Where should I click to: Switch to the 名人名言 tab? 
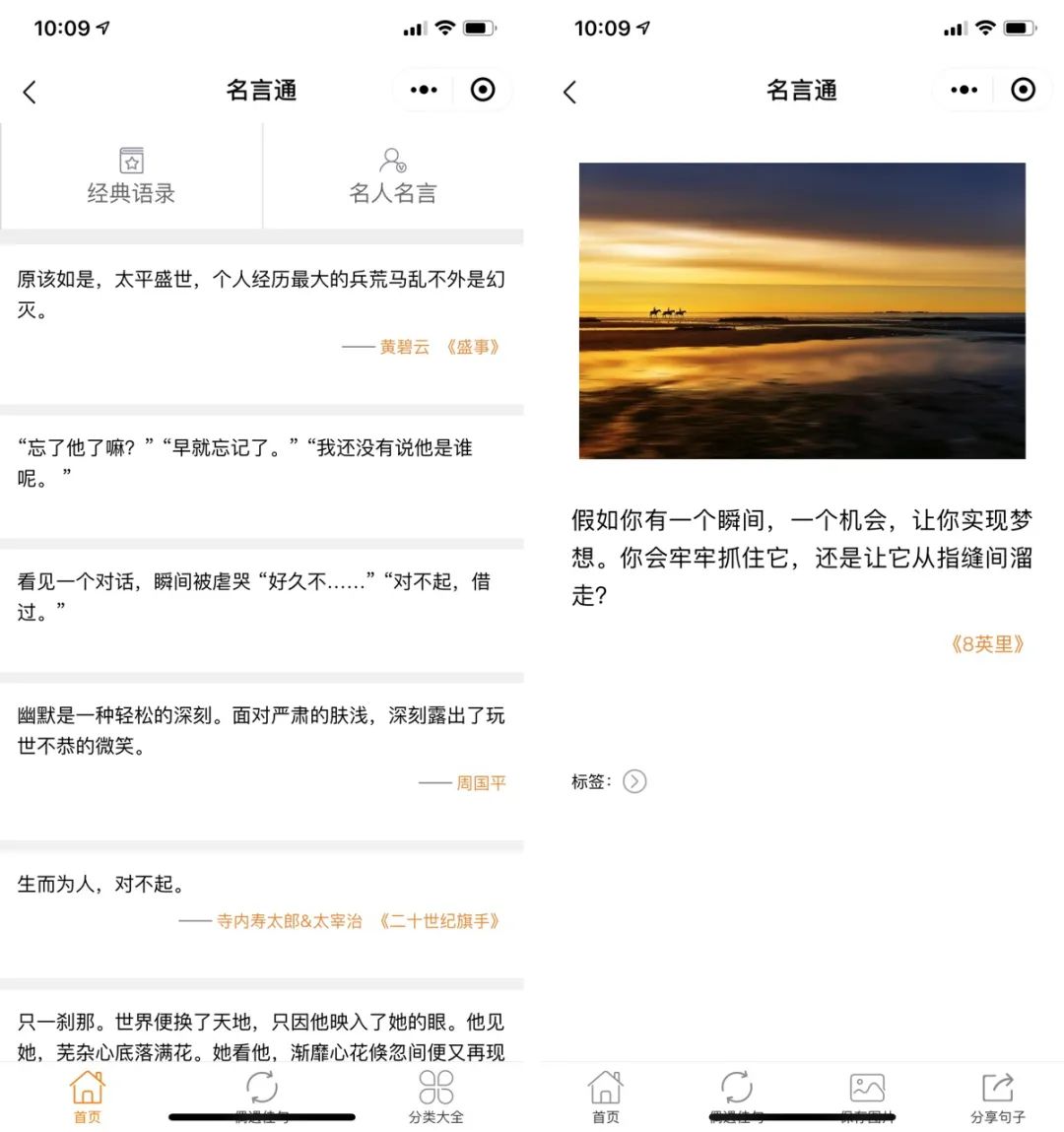click(392, 176)
